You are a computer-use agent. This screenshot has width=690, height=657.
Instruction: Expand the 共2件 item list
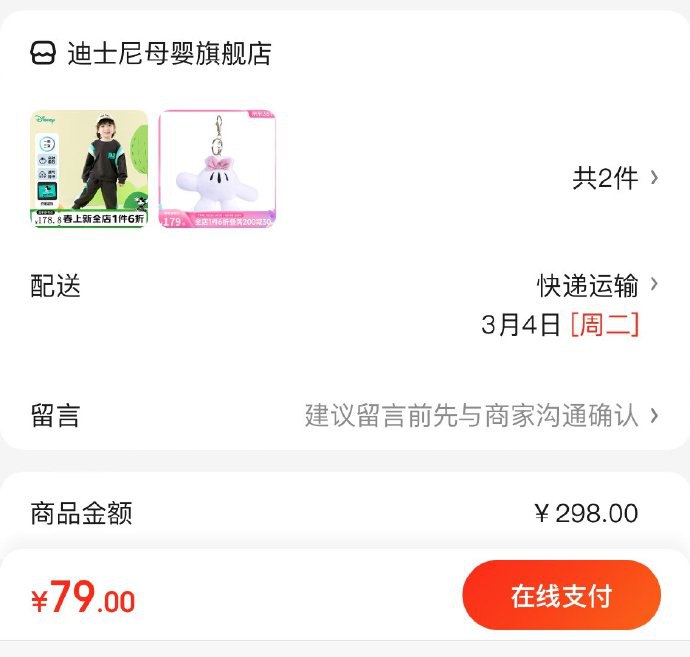coord(614,178)
